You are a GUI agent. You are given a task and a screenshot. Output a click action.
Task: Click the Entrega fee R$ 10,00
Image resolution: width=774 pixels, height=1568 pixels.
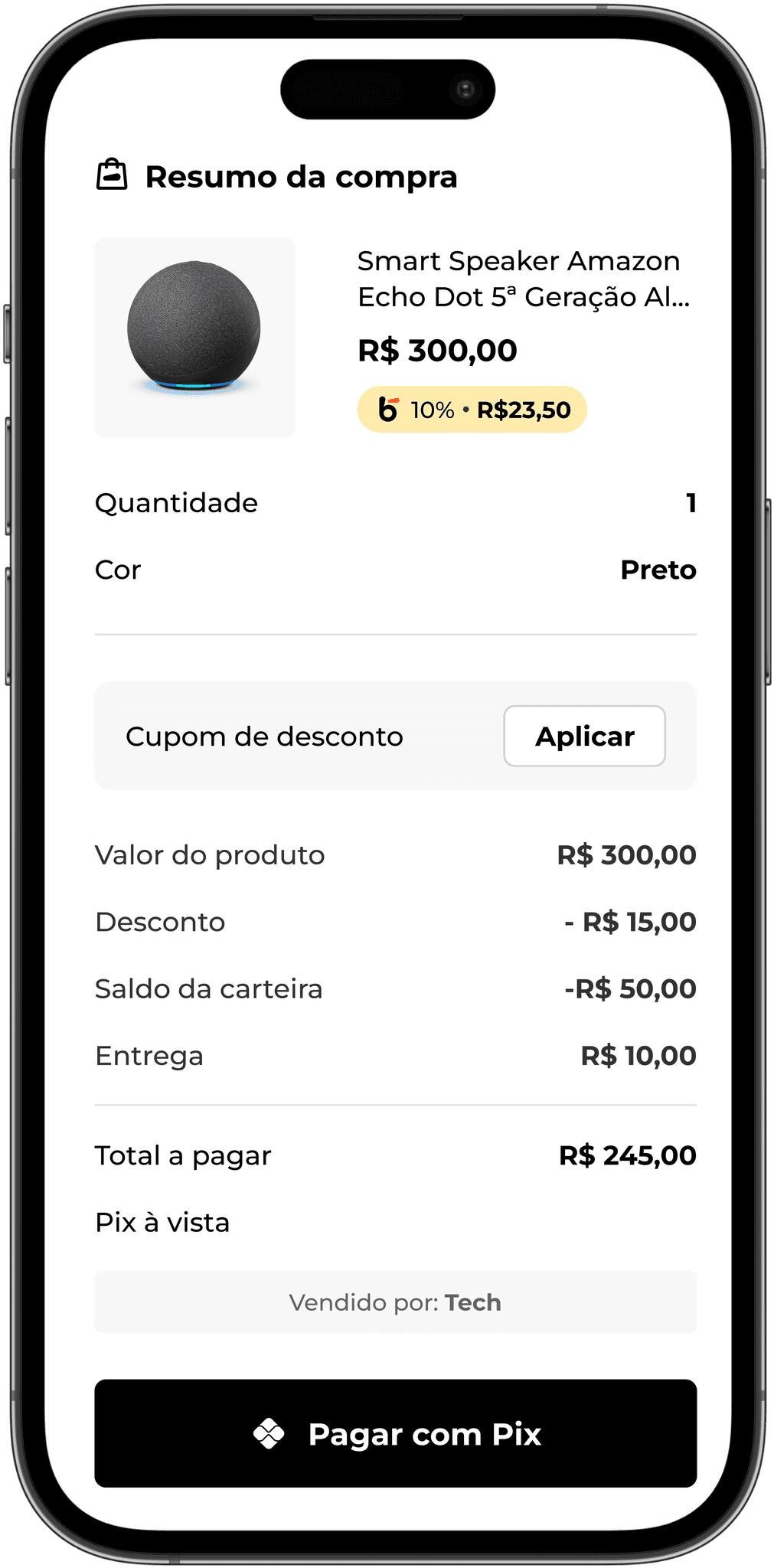[x=395, y=1055]
